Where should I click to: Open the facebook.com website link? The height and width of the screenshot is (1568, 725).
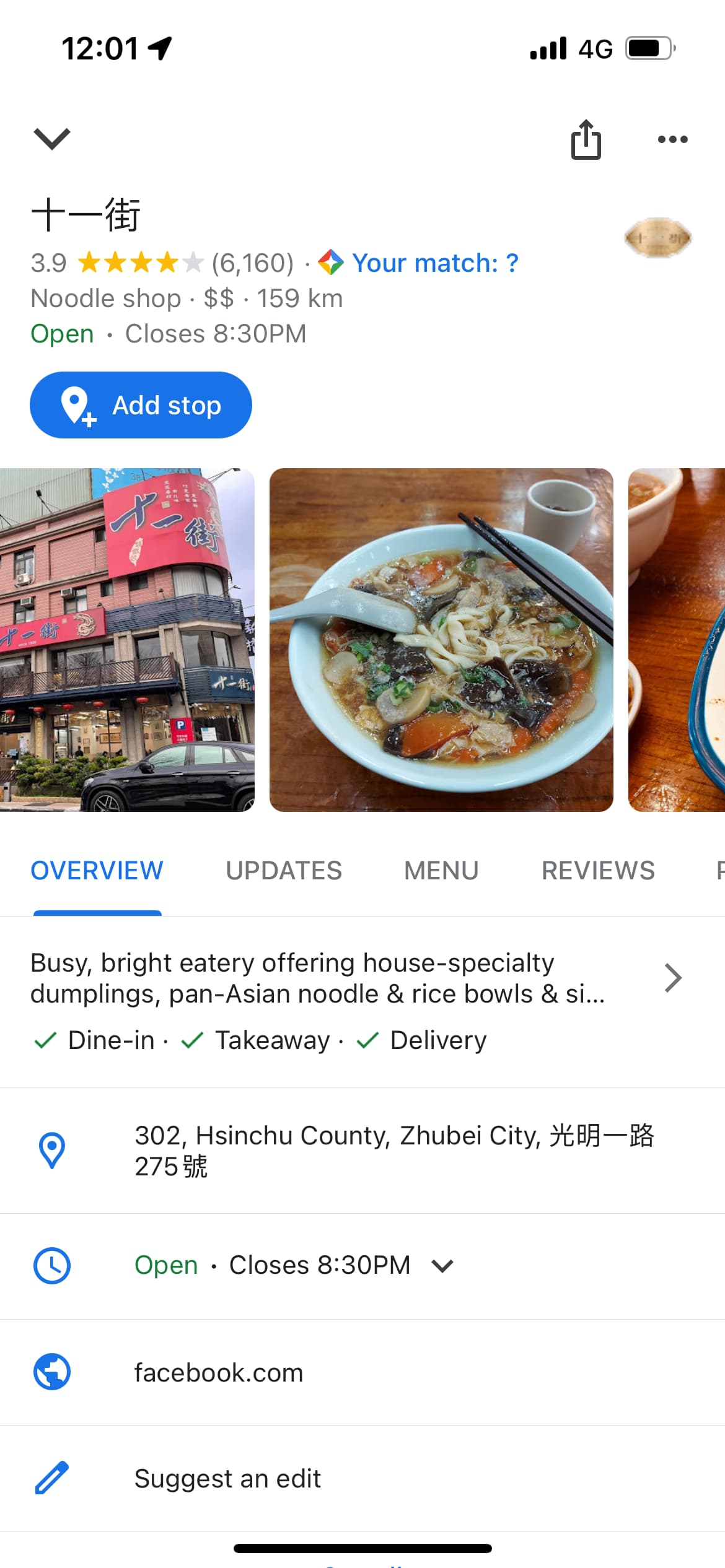(219, 1373)
